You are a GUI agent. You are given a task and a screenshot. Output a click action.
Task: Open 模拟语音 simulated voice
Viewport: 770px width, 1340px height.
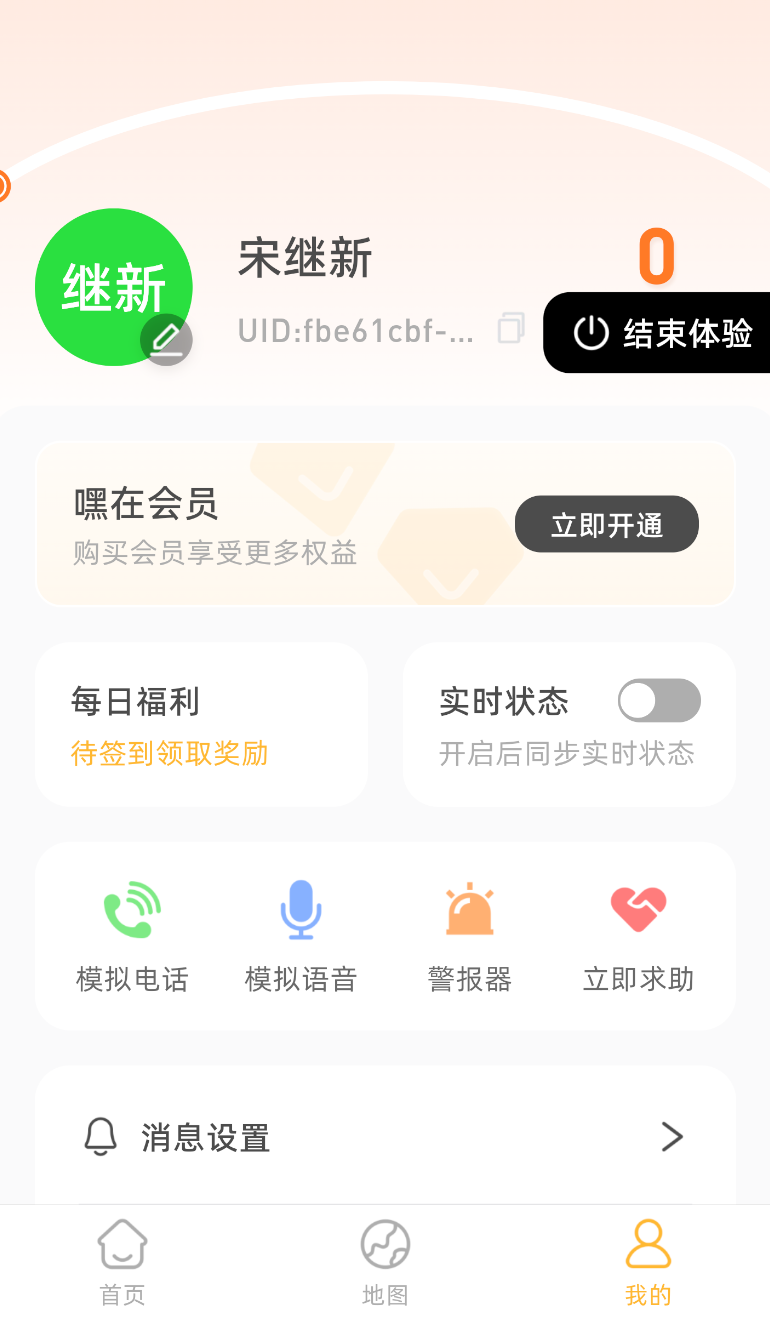click(301, 937)
